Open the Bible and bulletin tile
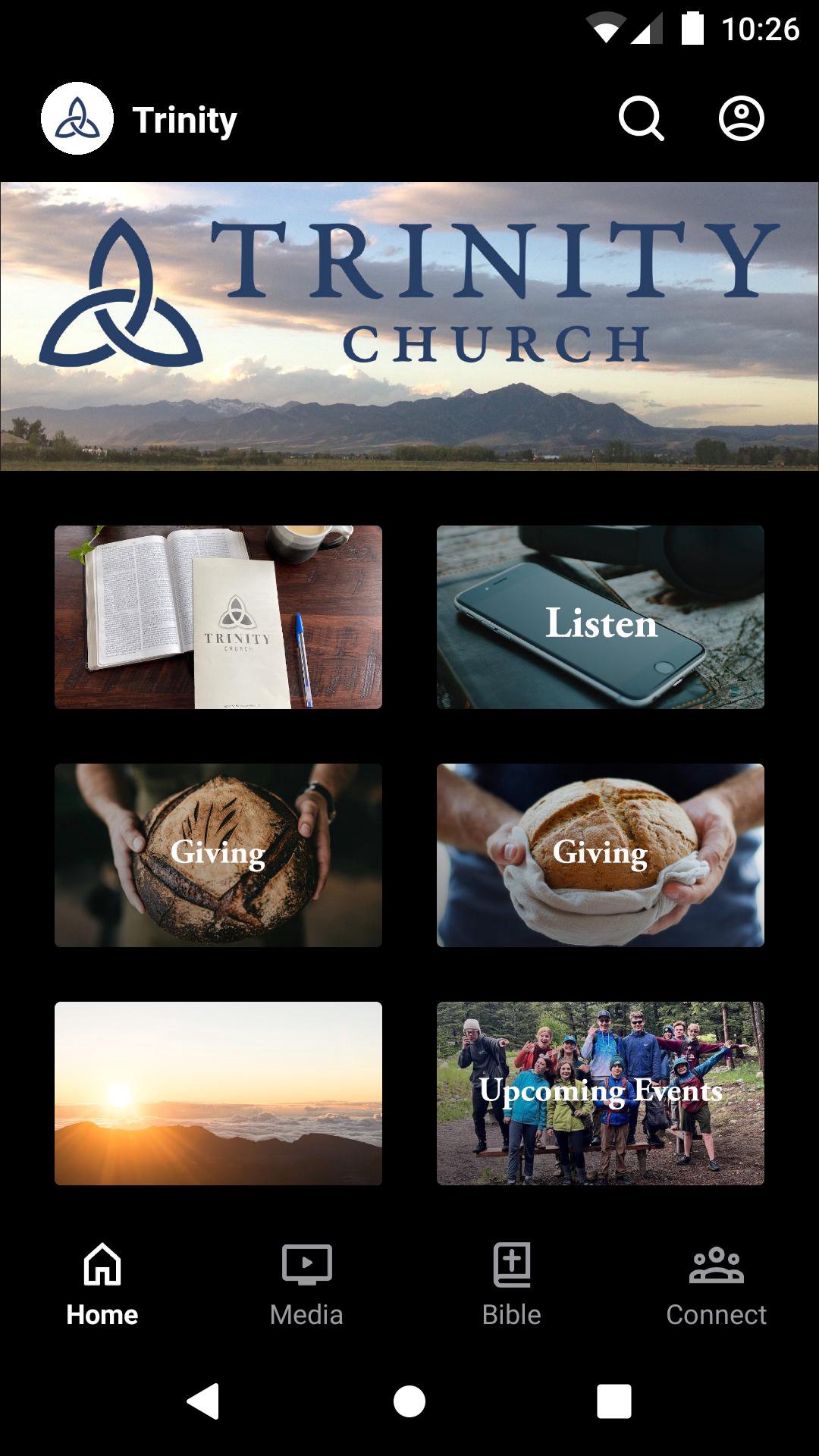The image size is (819, 1456). [x=218, y=617]
